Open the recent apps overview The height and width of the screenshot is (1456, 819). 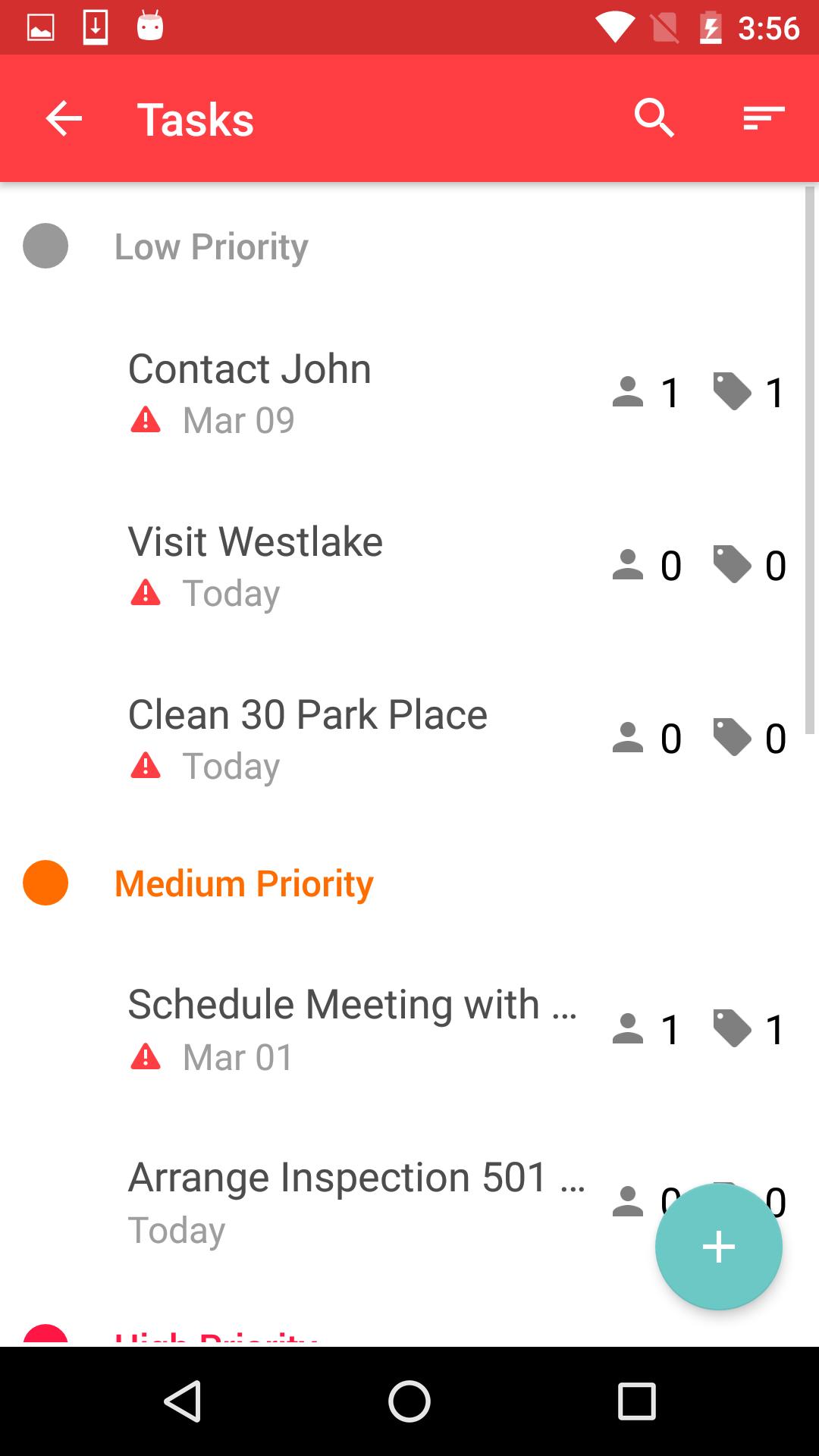click(636, 1401)
